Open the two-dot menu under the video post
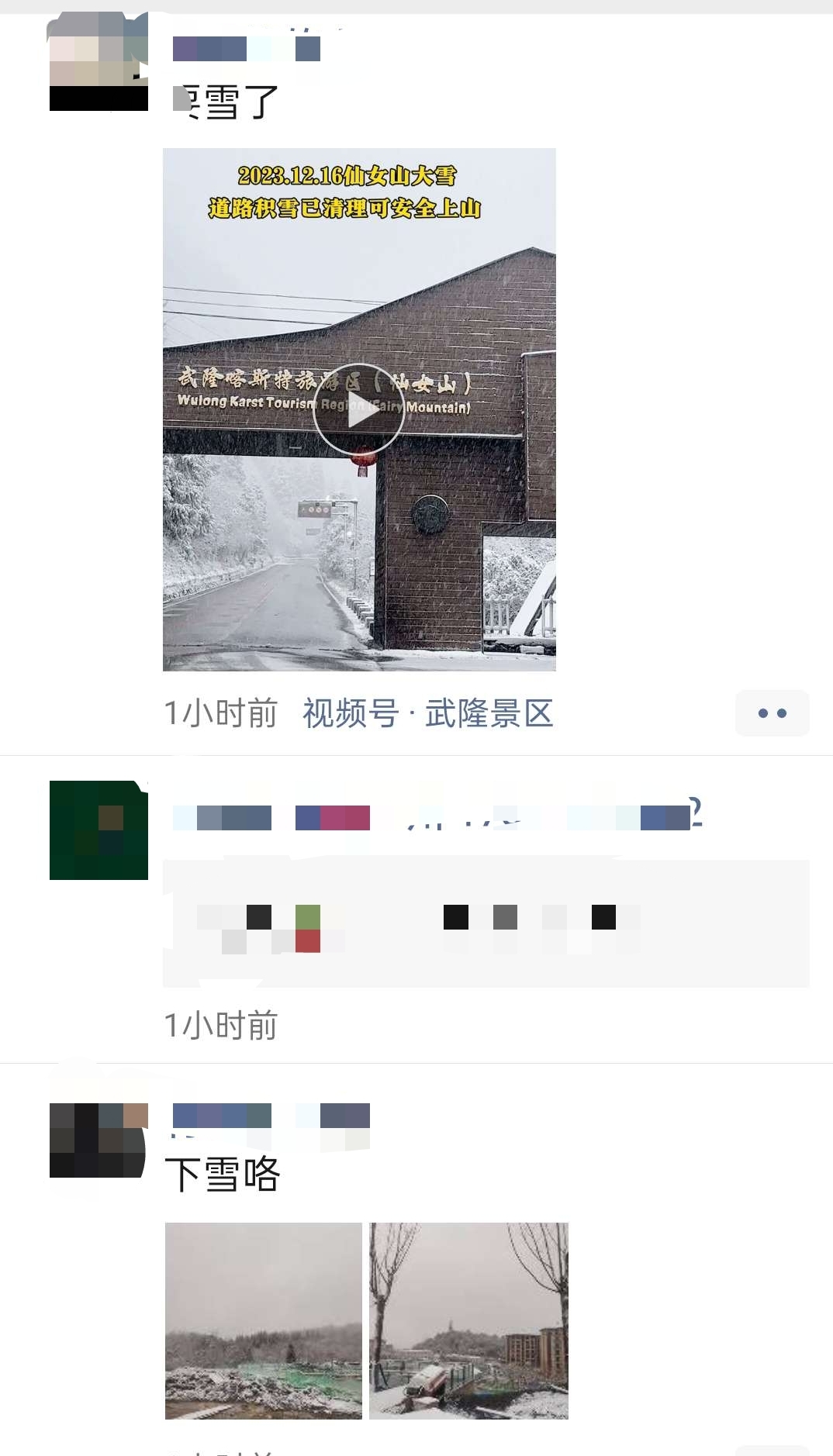The height and width of the screenshot is (1456, 833). [772, 713]
